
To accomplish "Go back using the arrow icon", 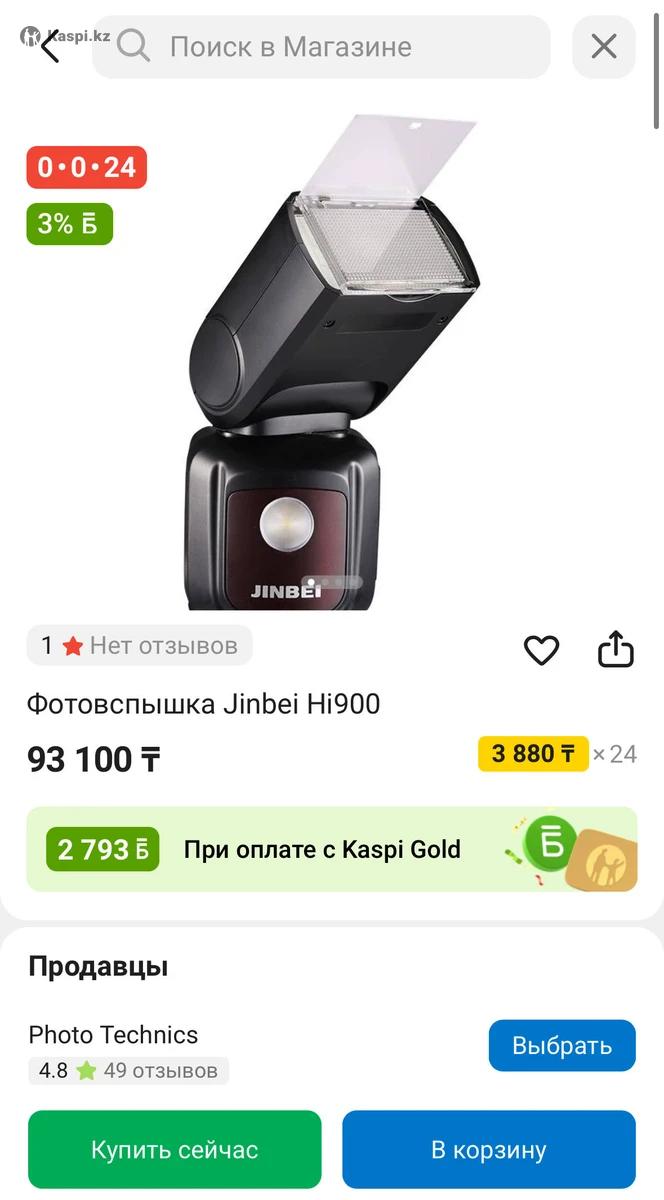I will pos(50,46).
